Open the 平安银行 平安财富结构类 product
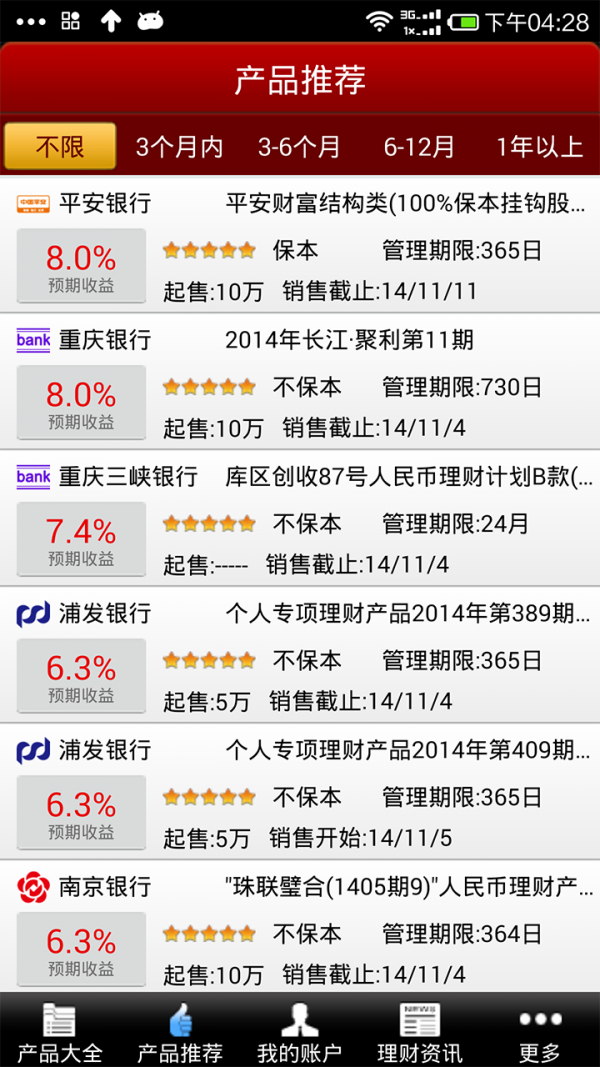Viewport: 600px width, 1067px height. pos(300,245)
